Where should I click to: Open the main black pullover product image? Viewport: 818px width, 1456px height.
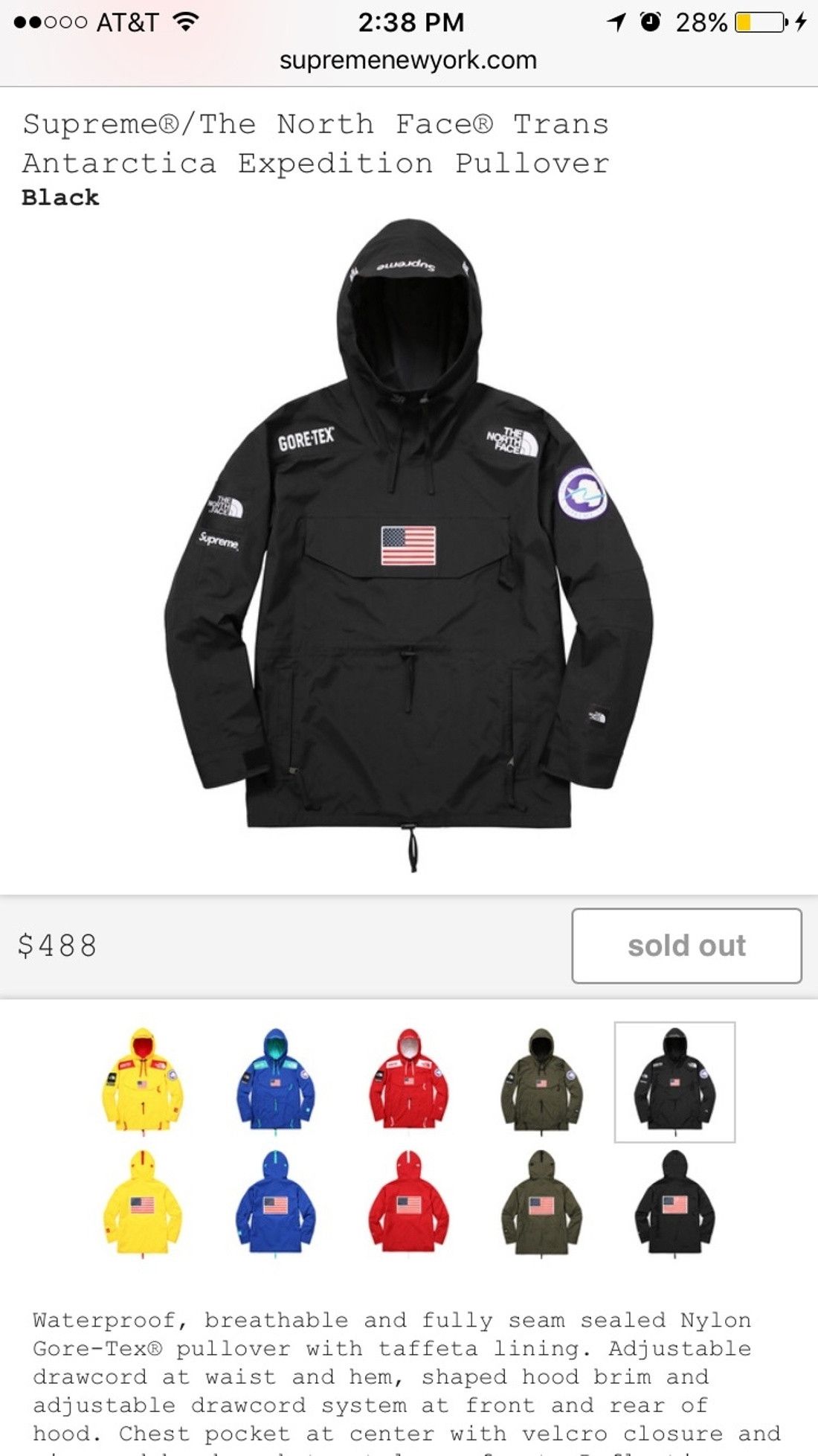point(408,543)
